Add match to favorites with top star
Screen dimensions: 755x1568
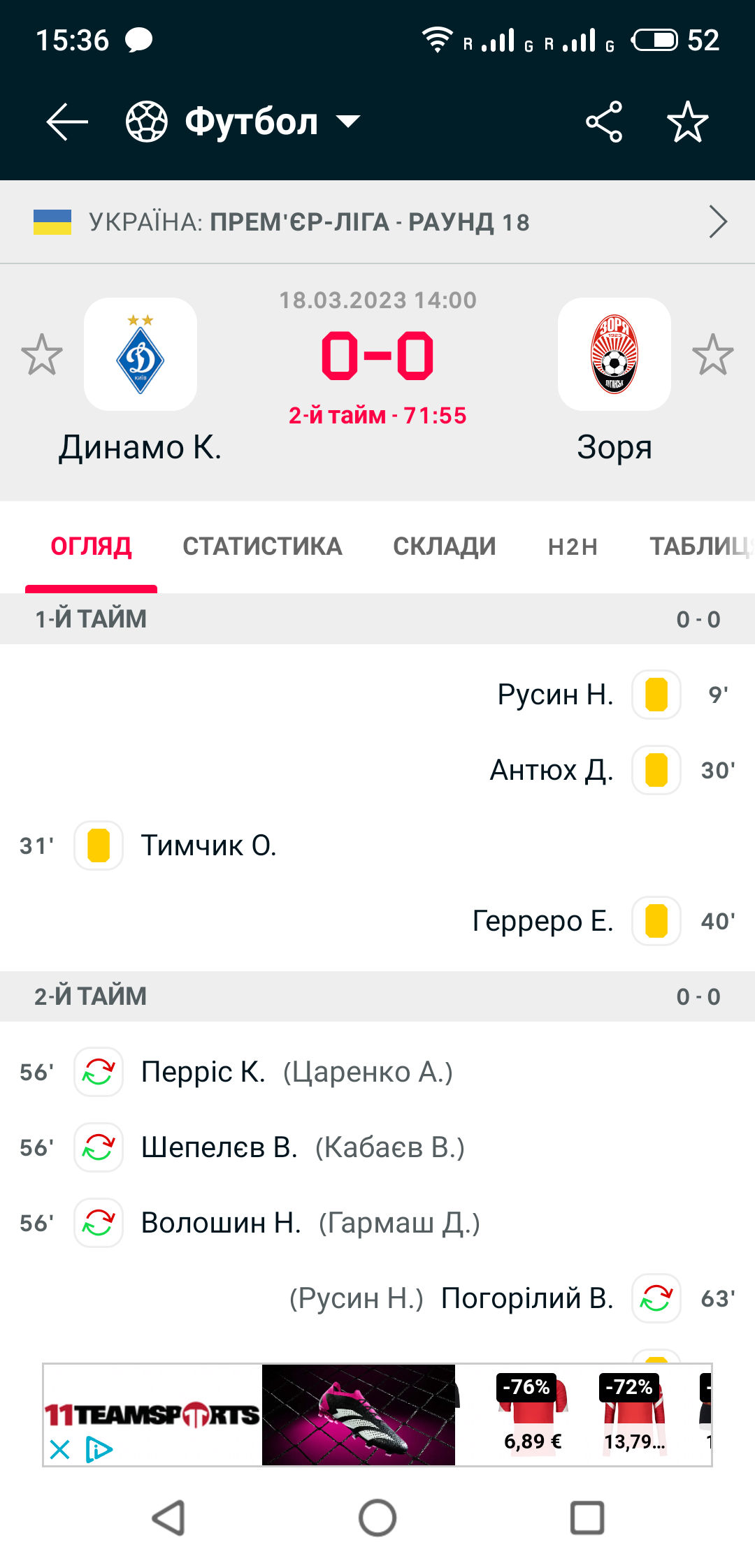tap(688, 122)
